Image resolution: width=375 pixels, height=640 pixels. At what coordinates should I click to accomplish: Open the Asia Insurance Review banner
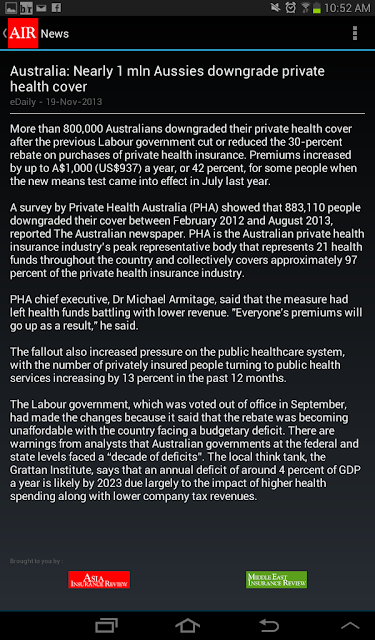point(99,579)
